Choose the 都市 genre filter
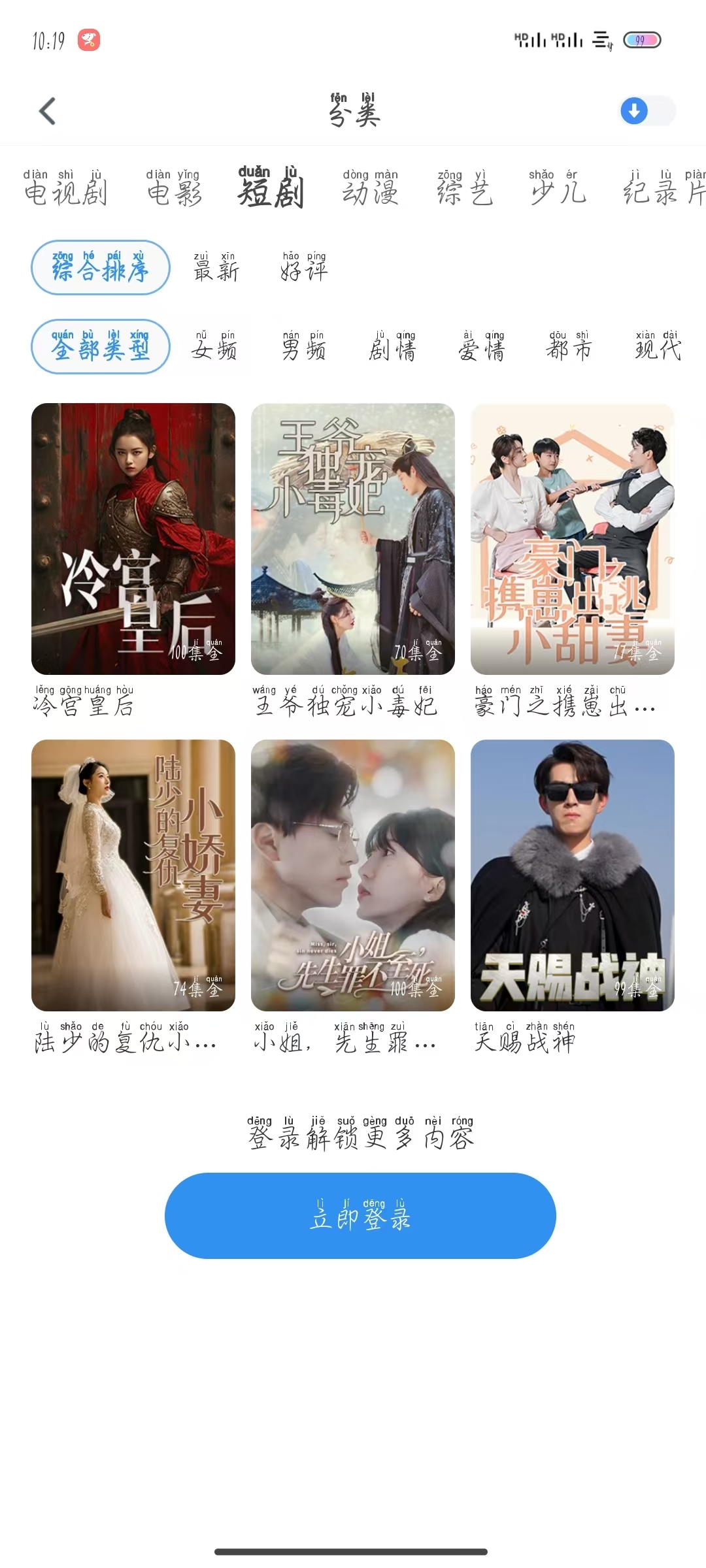706x1568 pixels. [569, 346]
